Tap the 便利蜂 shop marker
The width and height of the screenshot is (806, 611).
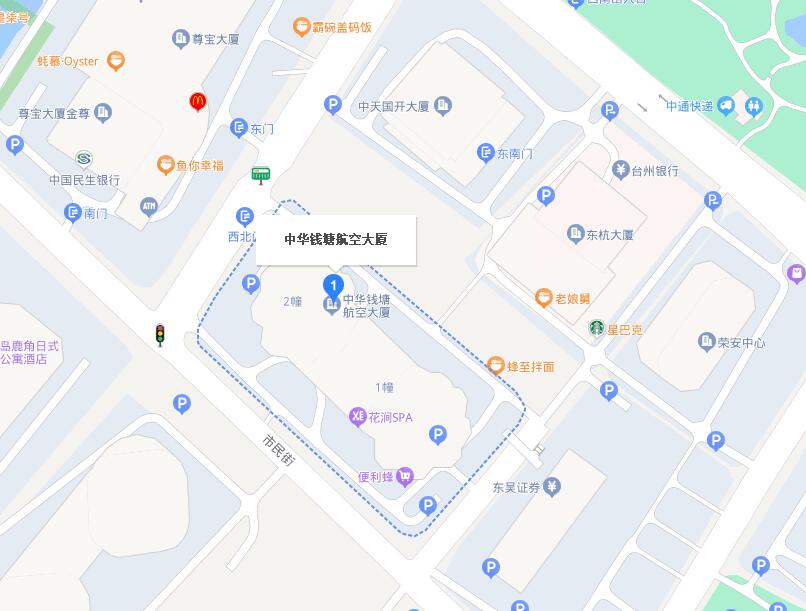pos(405,476)
